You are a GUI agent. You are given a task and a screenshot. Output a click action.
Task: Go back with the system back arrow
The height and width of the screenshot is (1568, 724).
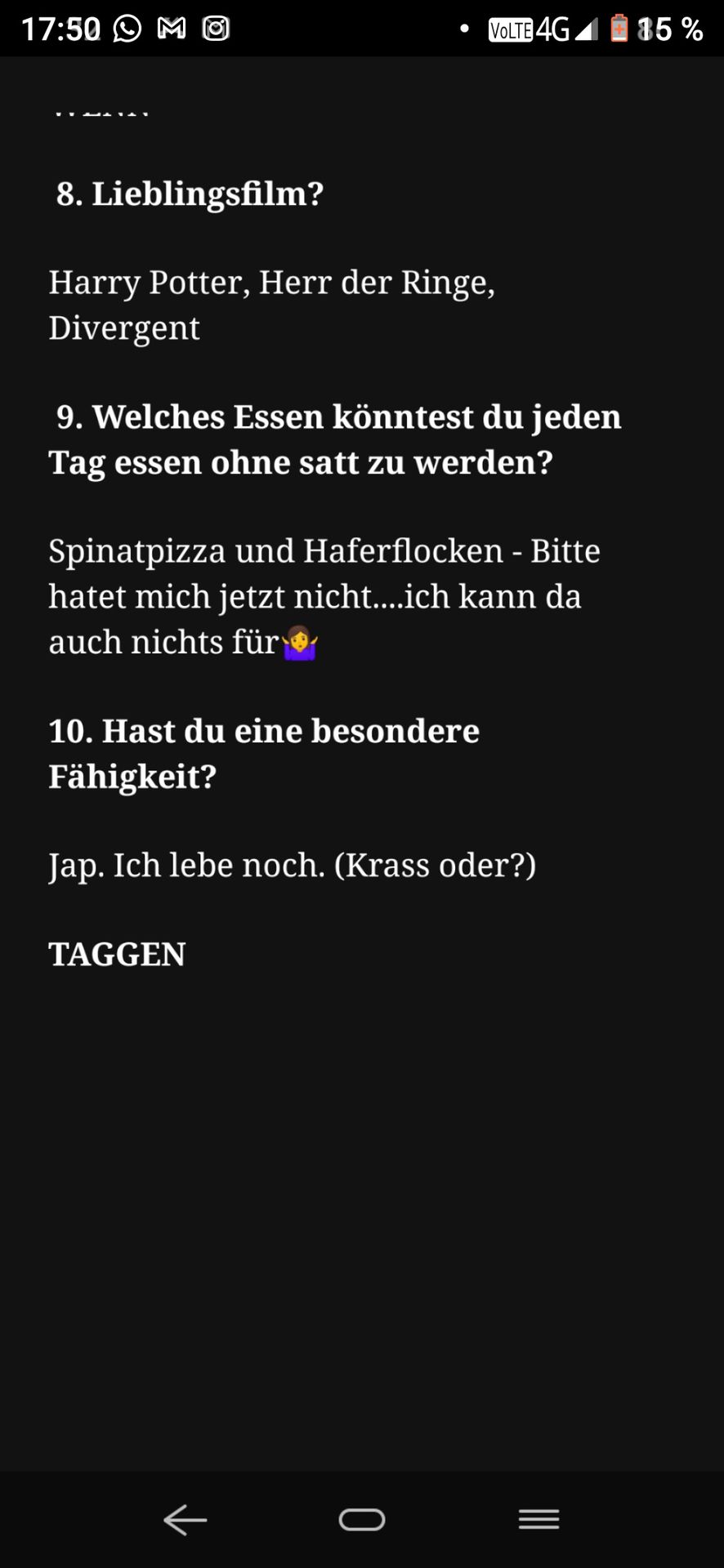(x=185, y=1520)
